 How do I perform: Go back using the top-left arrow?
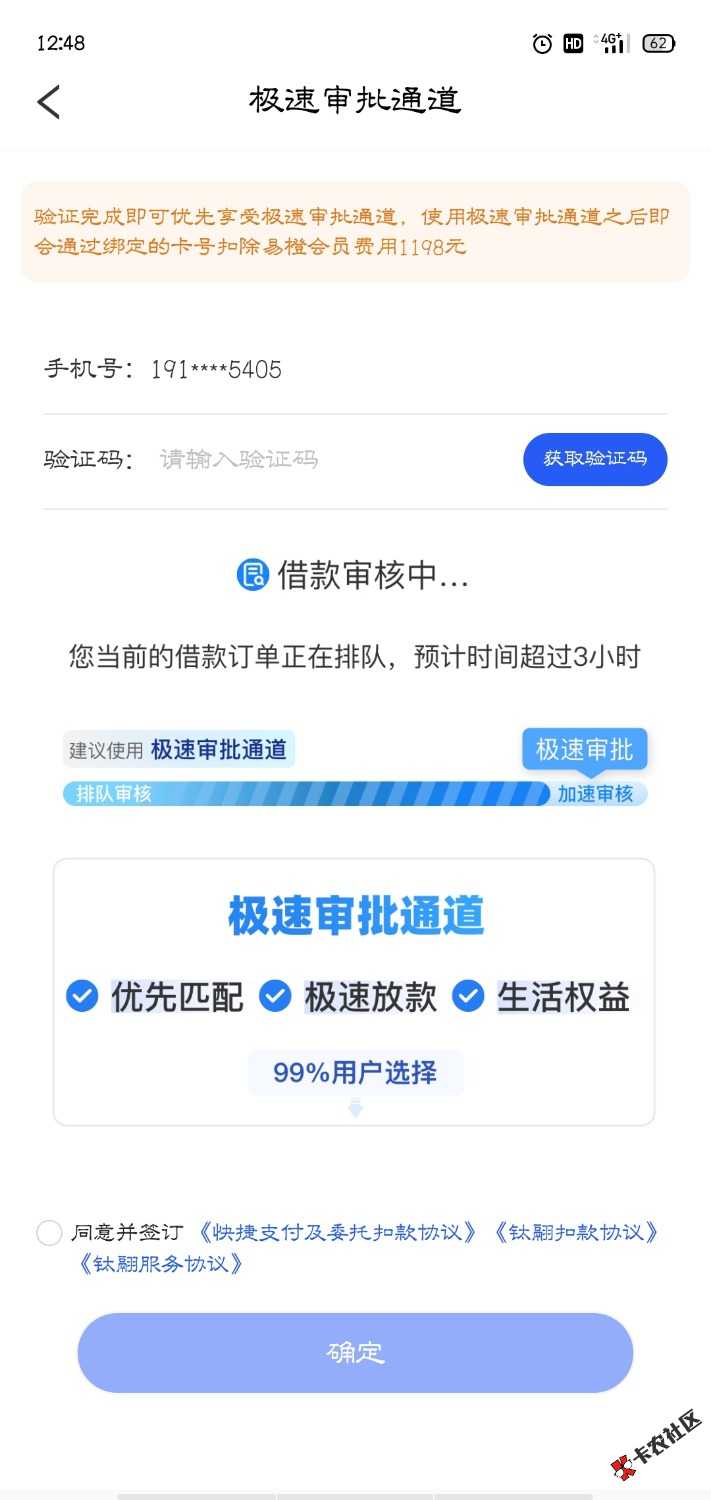point(49,101)
